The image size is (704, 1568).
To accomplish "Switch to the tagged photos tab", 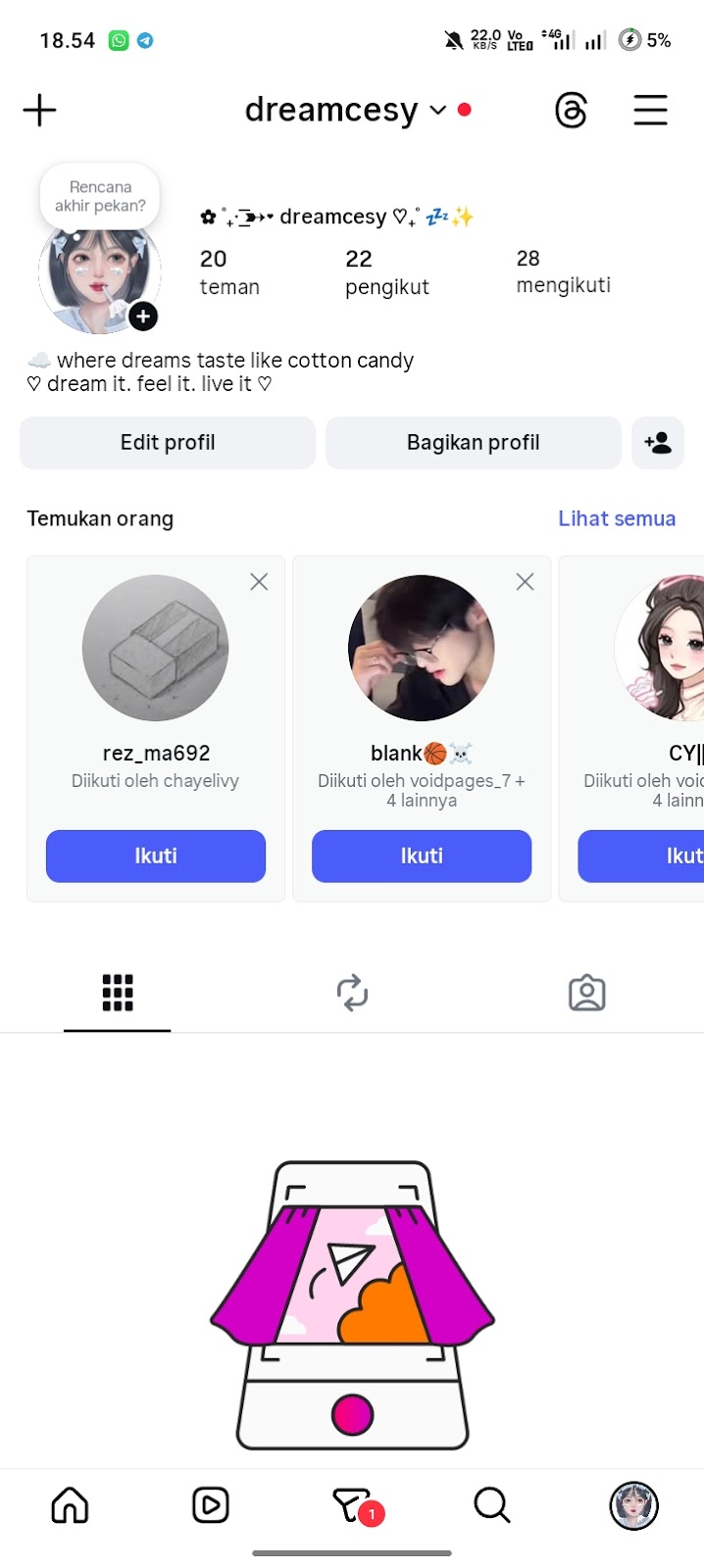I will (586, 993).
